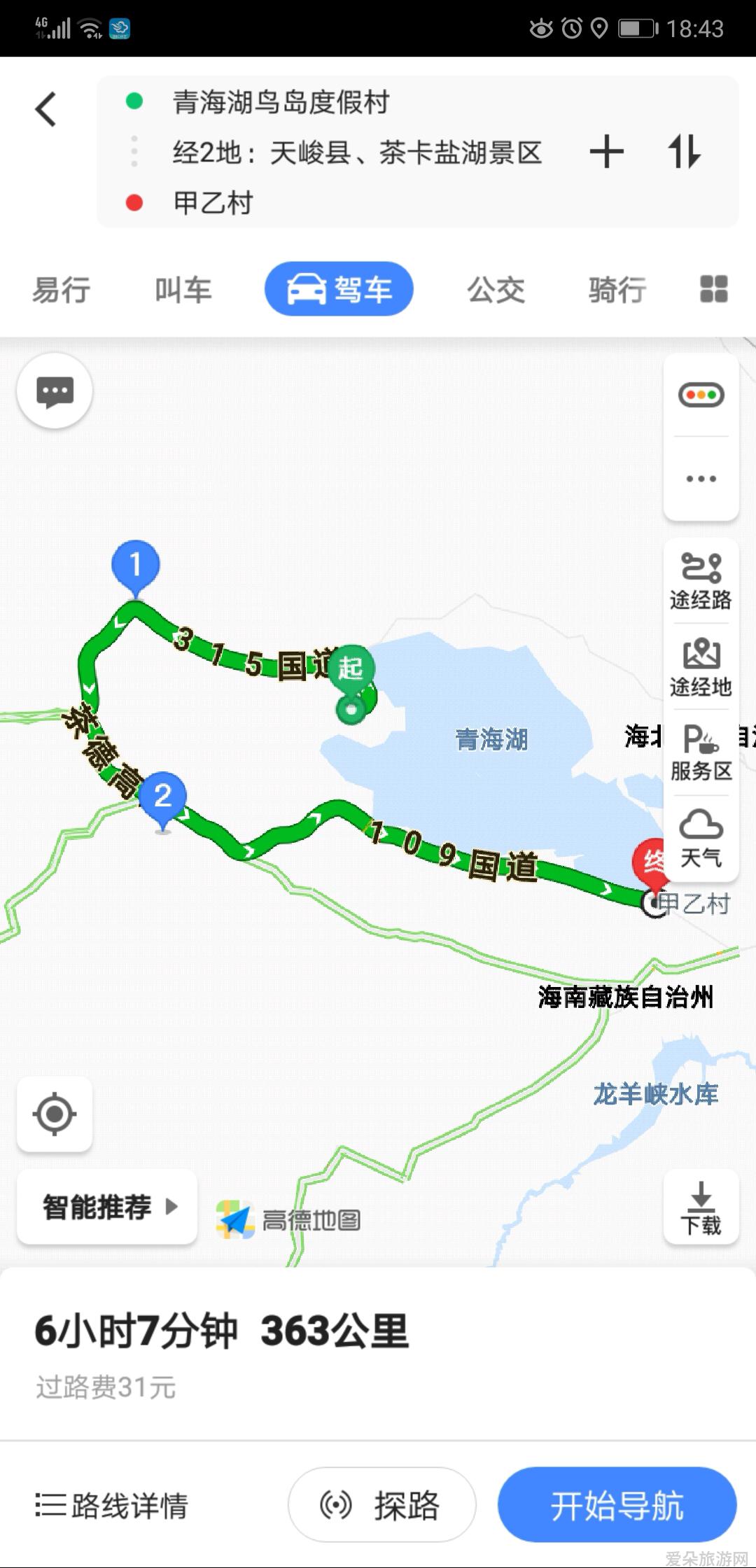Edit the starting point 青海湖鸟岛度假村
The height and width of the screenshot is (1568, 756).
click(281, 102)
